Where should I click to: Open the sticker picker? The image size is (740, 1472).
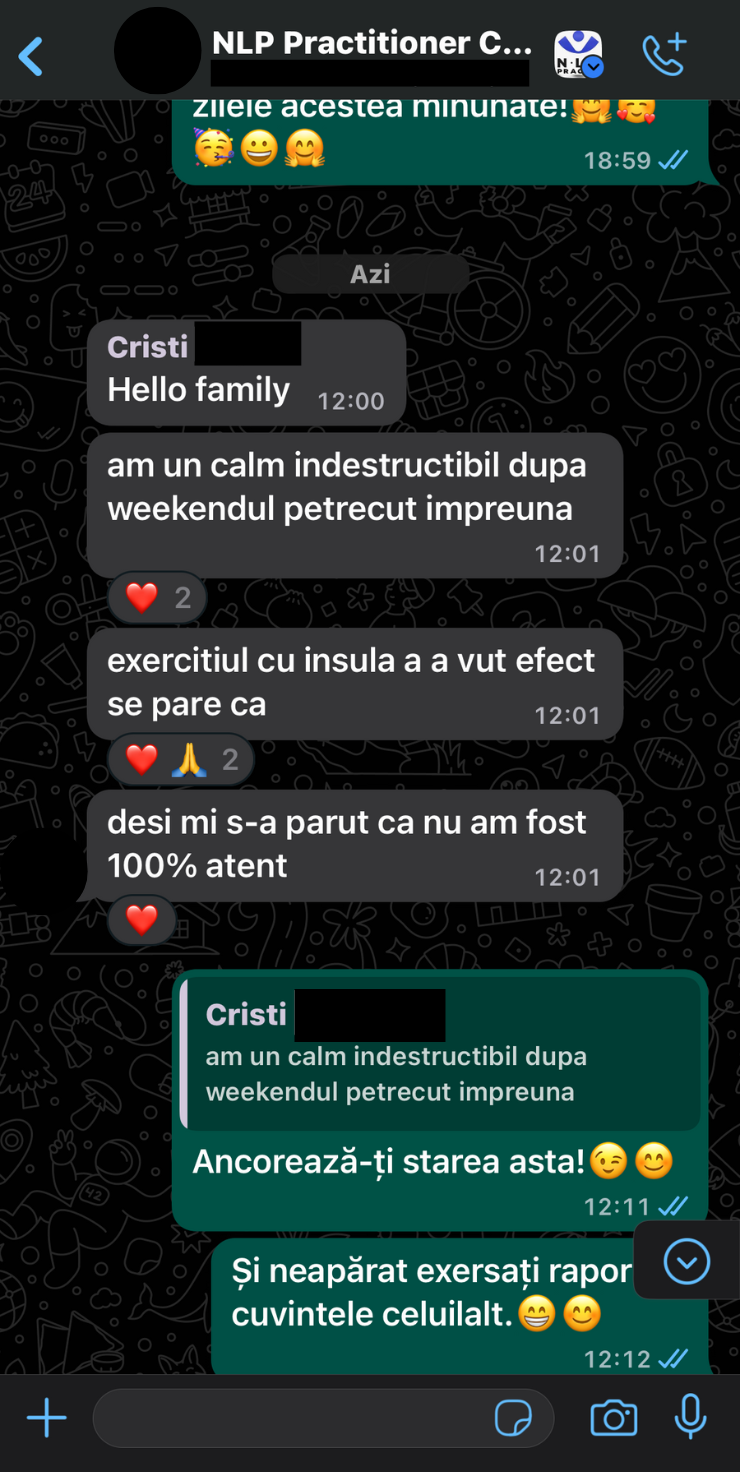513,1418
